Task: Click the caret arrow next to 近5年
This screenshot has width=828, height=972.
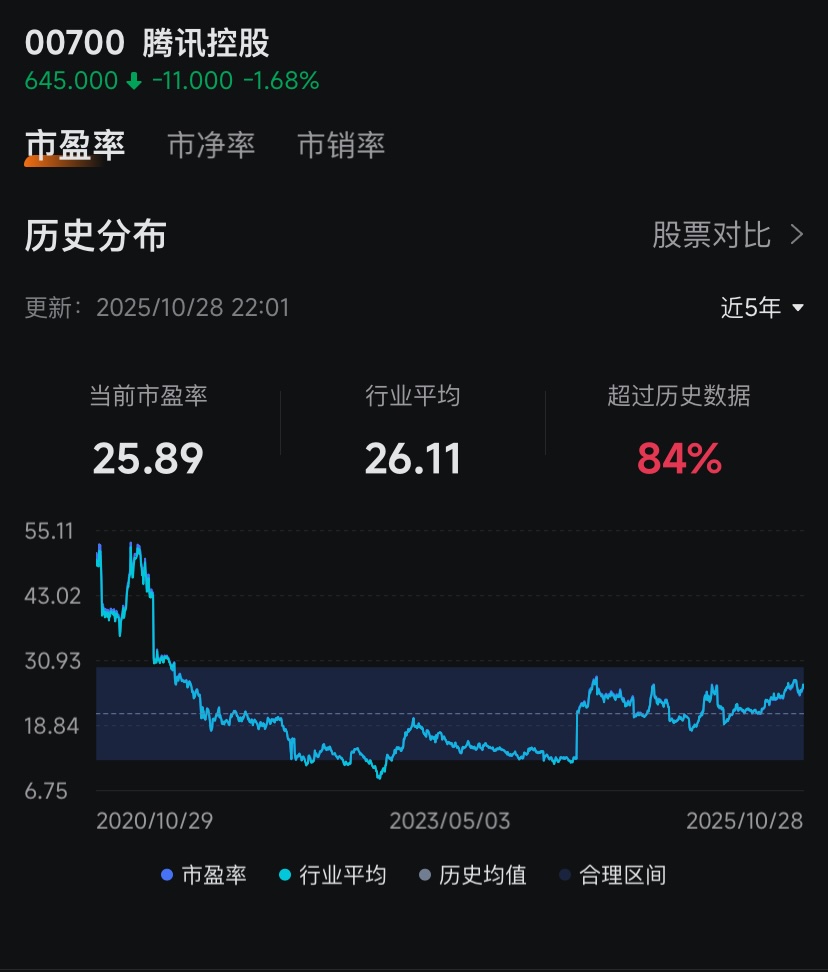Action: [x=796, y=309]
